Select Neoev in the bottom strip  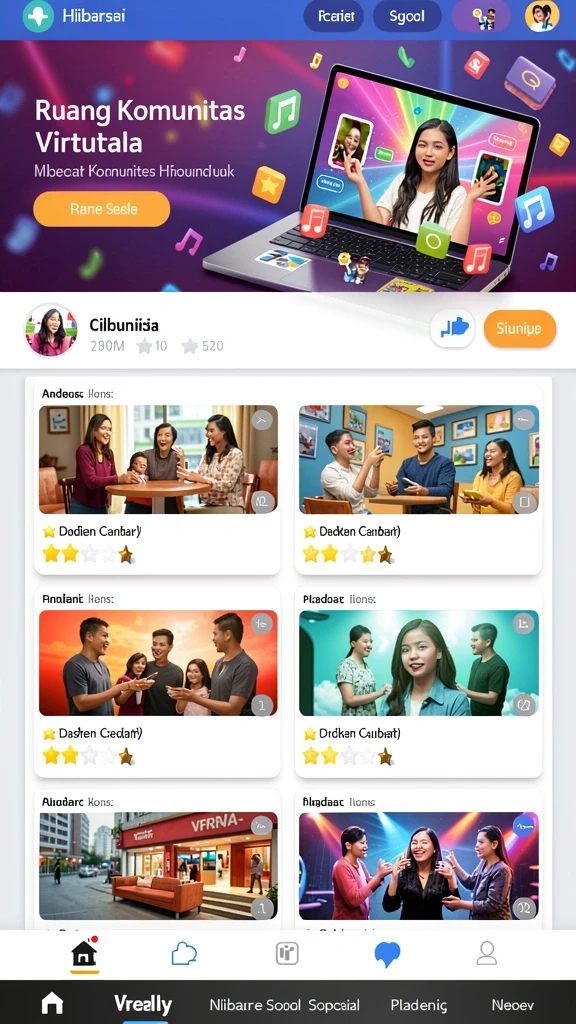click(513, 1004)
